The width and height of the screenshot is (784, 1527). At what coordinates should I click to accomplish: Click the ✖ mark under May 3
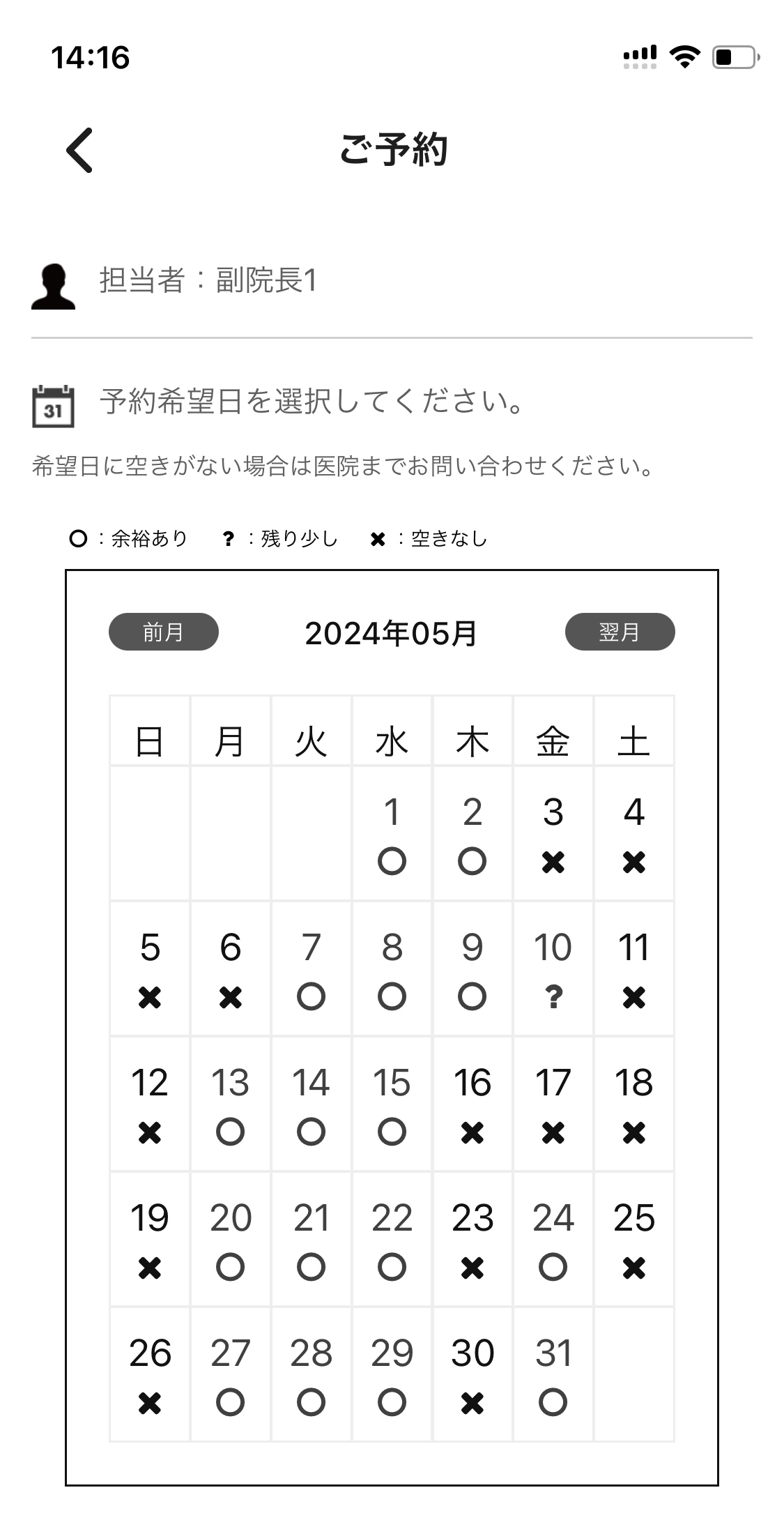click(553, 862)
